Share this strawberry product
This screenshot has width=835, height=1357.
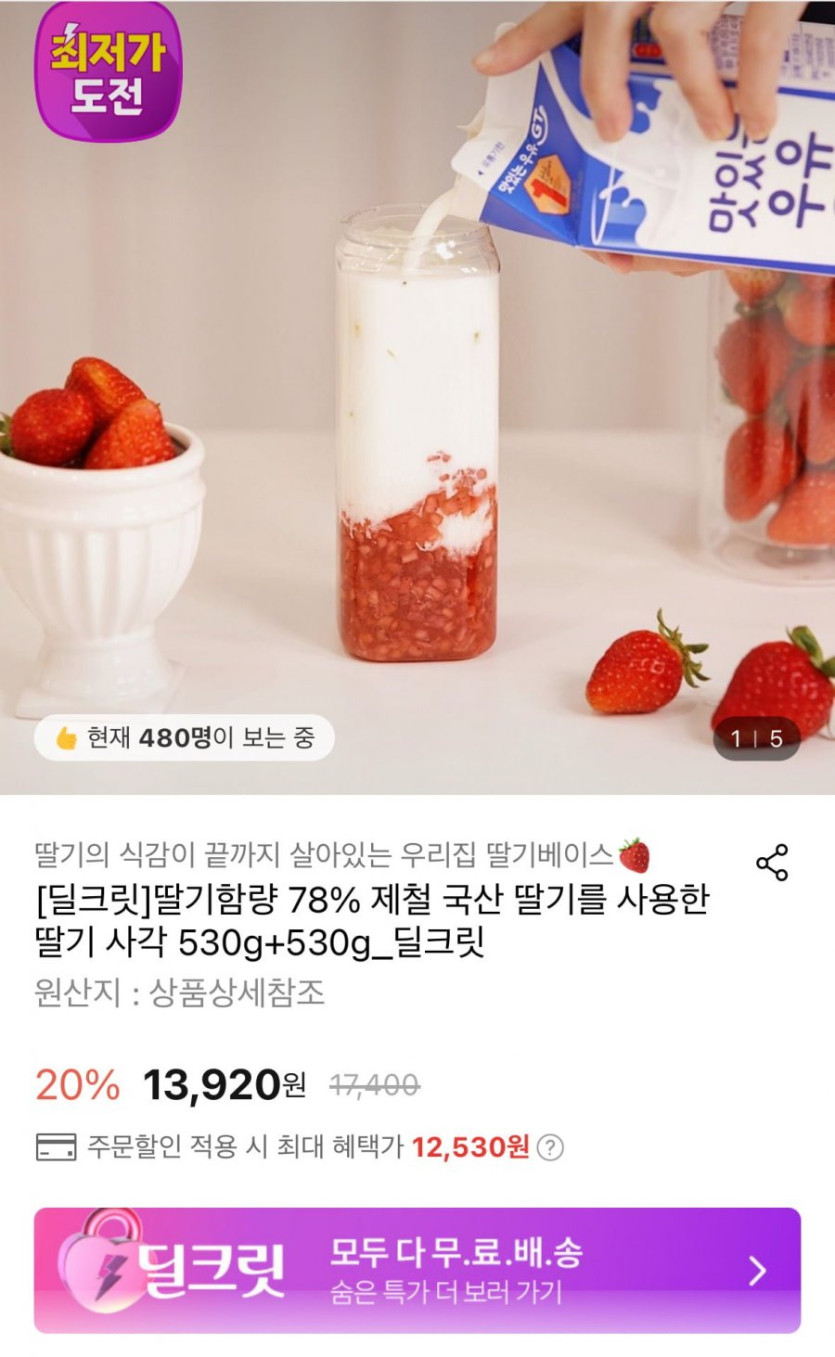tap(772, 862)
